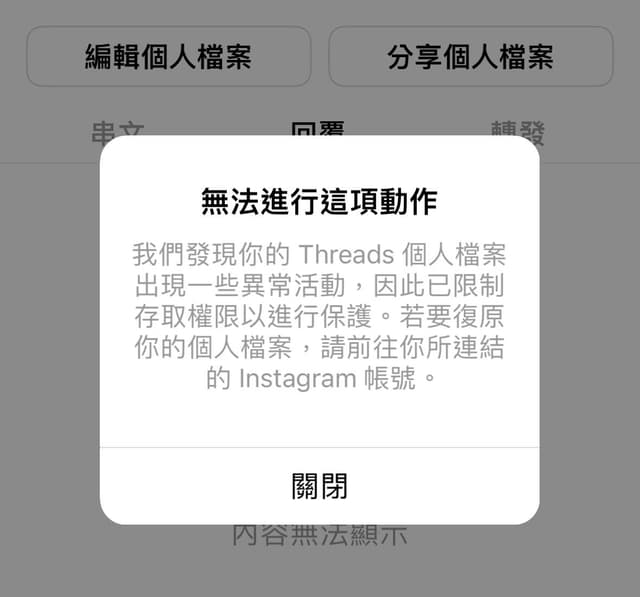The height and width of the screenshot is (597, 640).
Task: Tap the 編輯個人檔案 button
Action: [x=168, y=56]
